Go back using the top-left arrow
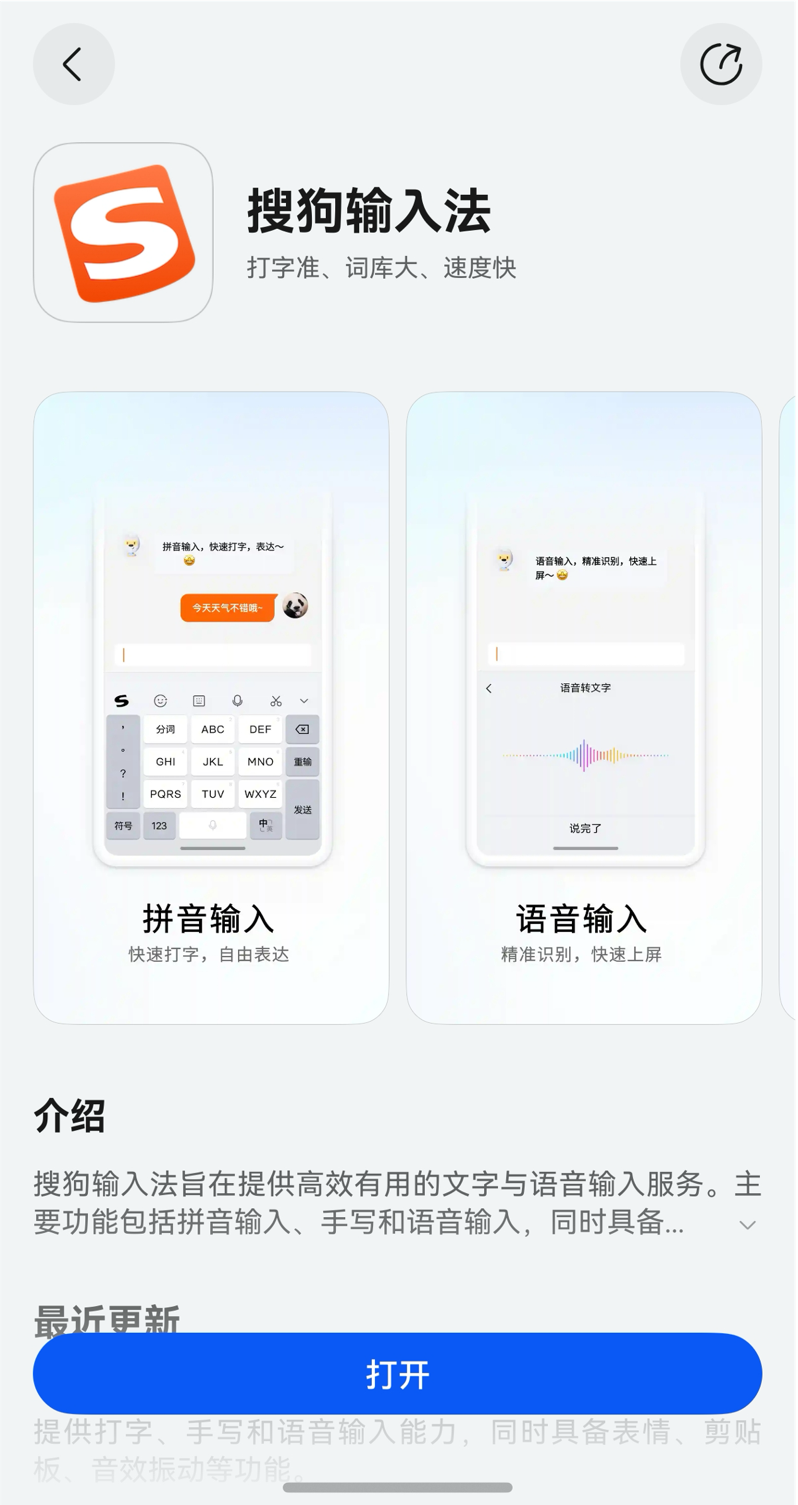 coord(73,64)
